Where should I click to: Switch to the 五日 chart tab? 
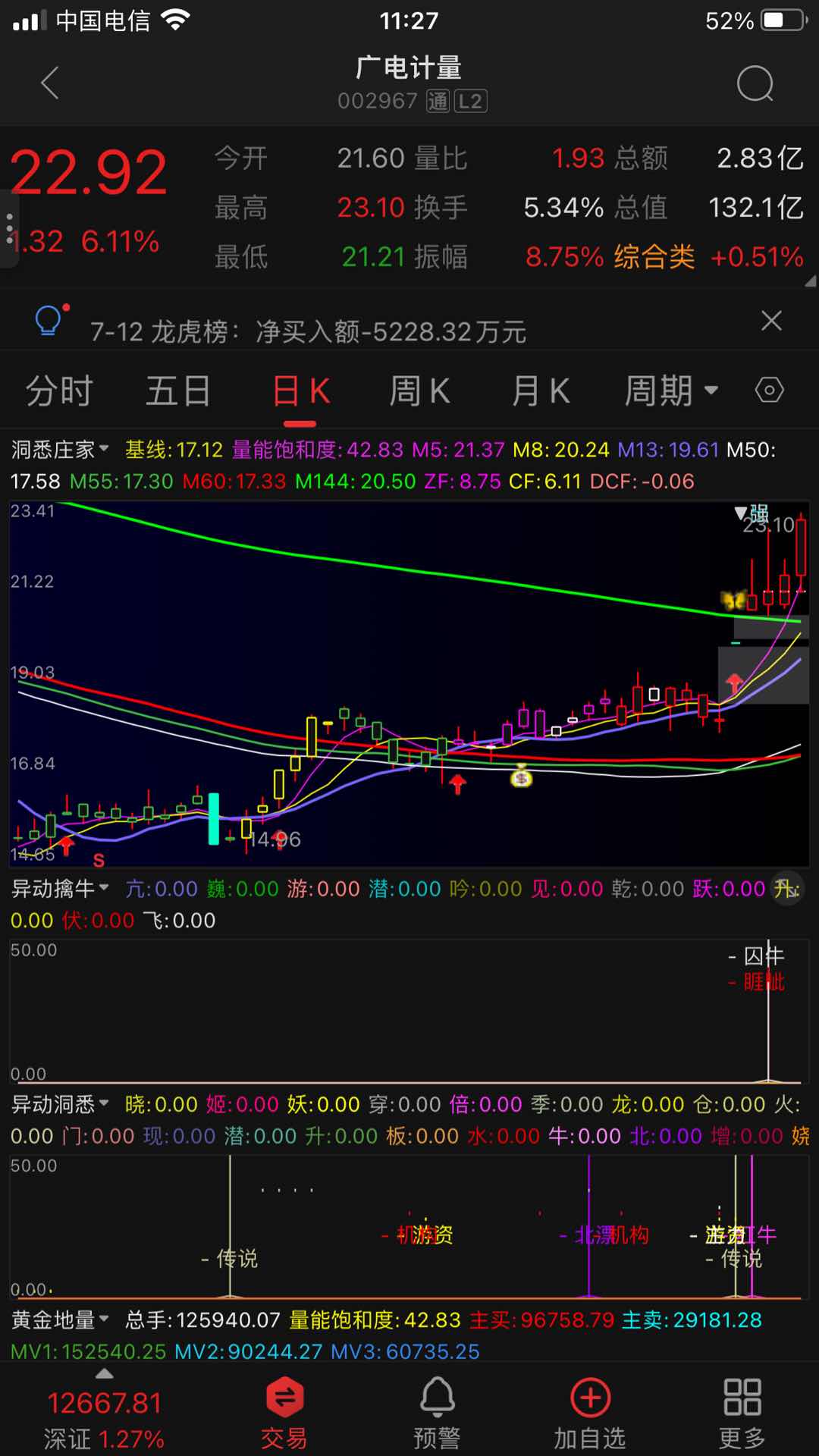tap(178, 392)
